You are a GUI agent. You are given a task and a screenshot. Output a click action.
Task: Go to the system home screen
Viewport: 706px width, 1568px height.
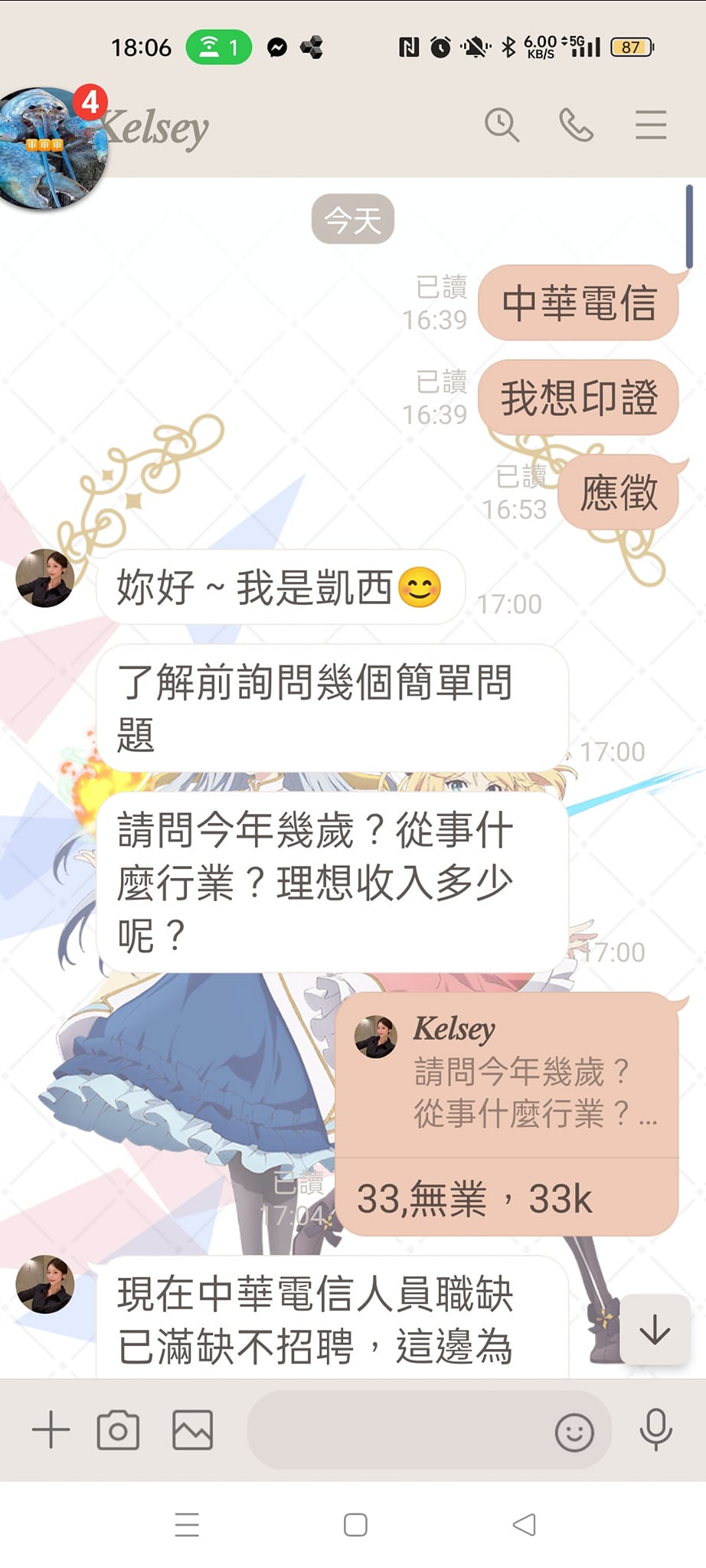[355, 1524]
